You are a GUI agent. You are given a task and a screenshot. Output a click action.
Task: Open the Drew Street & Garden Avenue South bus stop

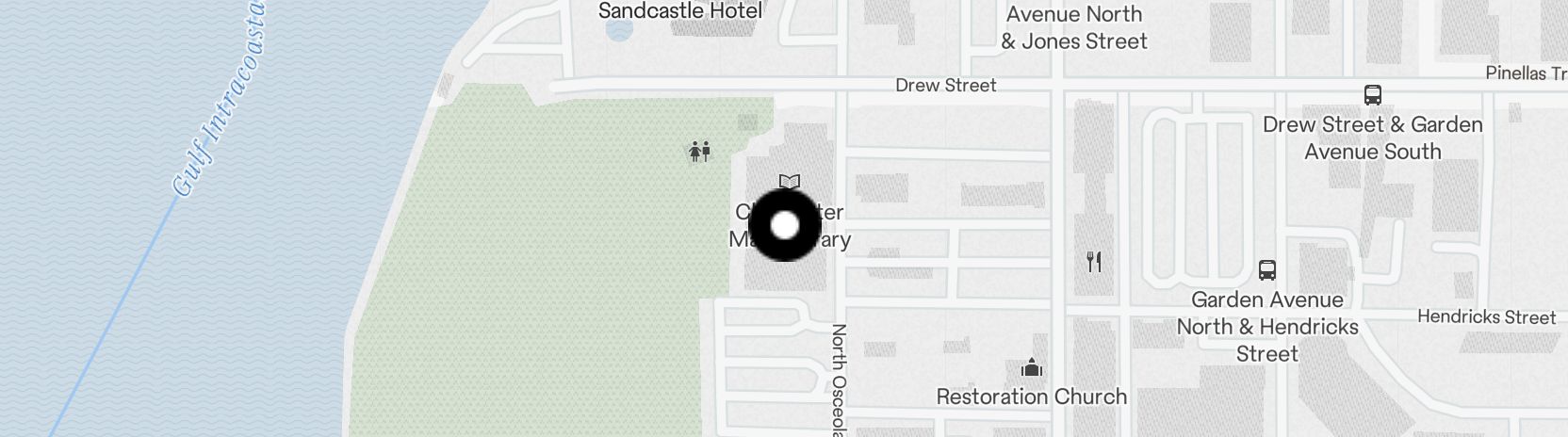coord(1372,95)
